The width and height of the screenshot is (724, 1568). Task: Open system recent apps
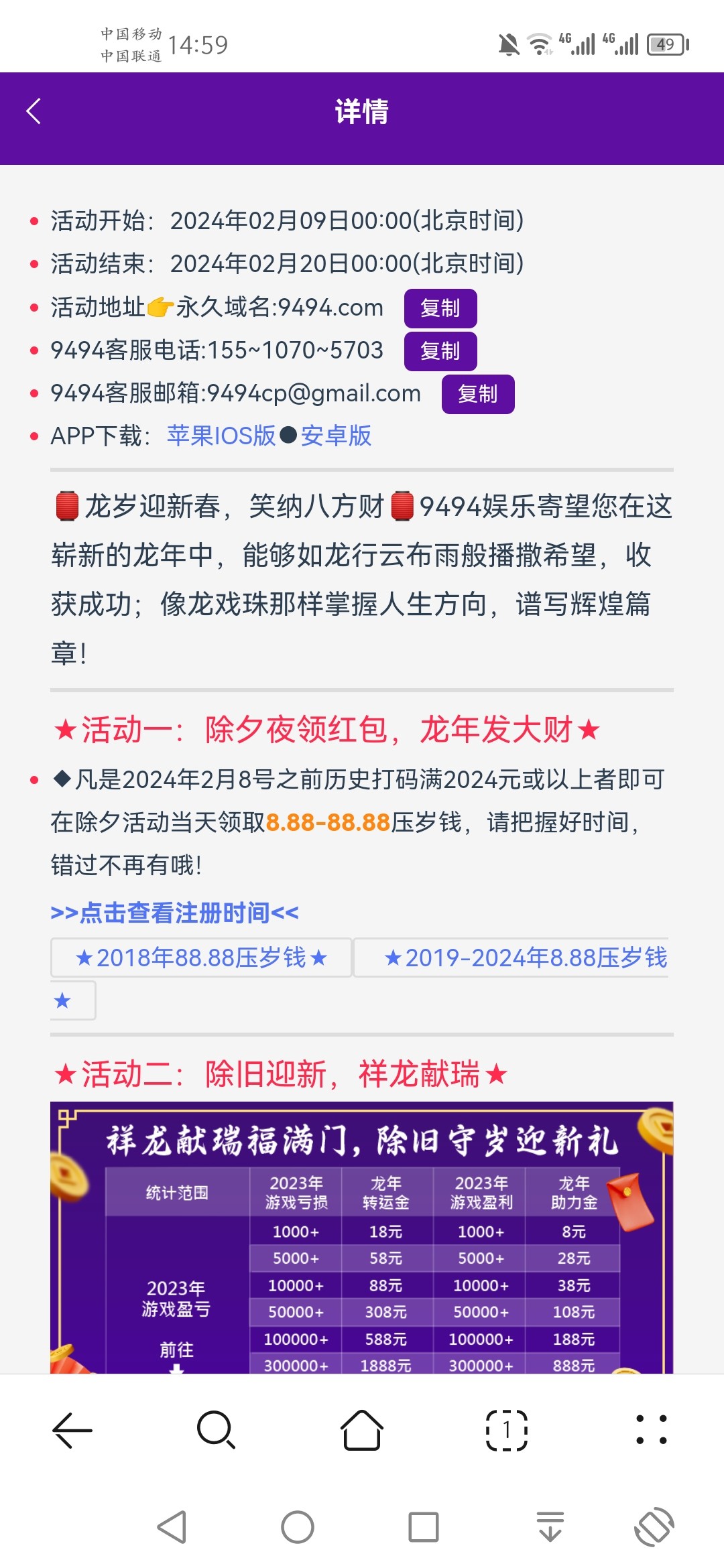424,1527
